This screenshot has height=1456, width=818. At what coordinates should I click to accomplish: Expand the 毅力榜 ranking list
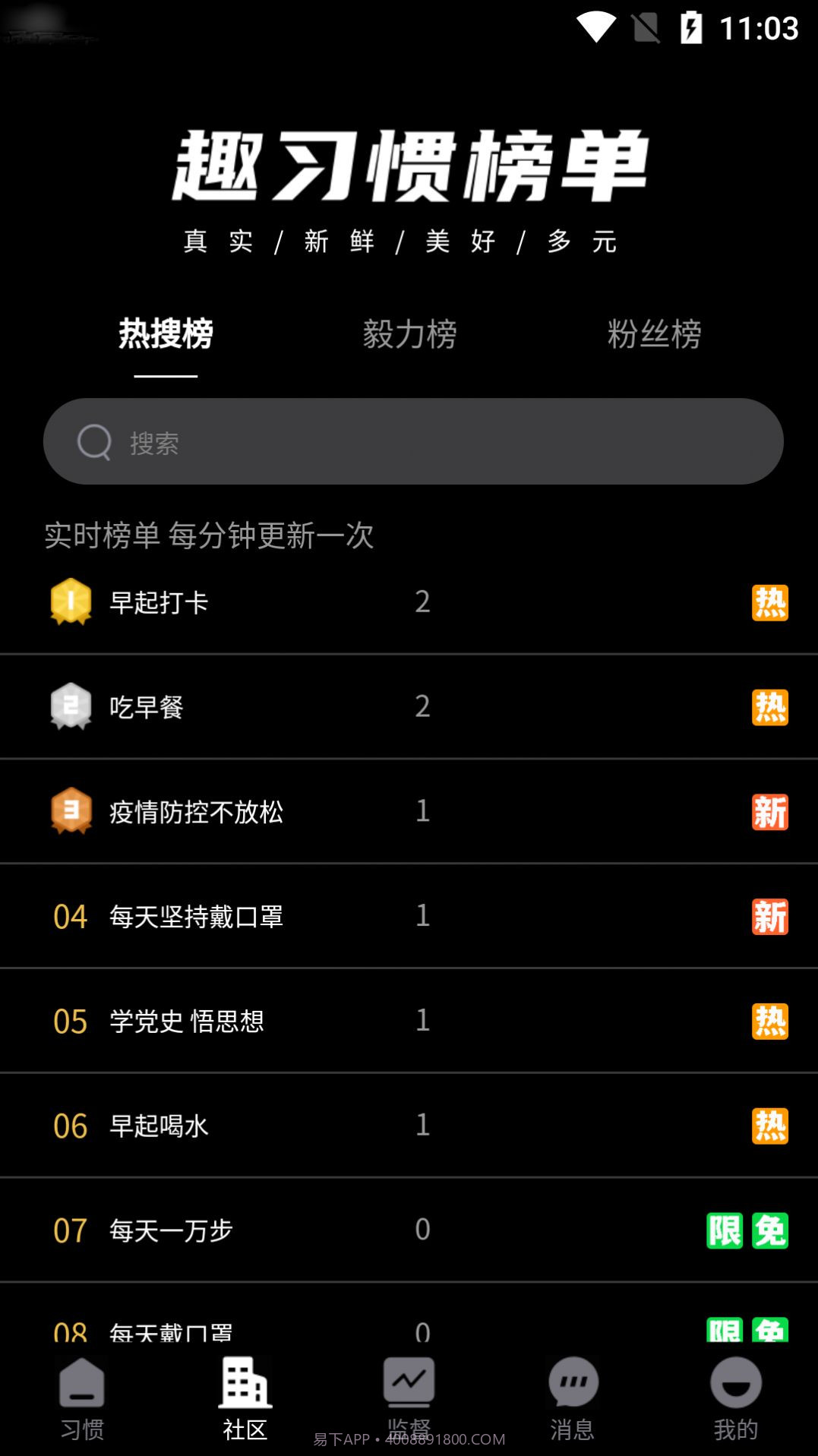pyautogui.click(x=410, y=333)
